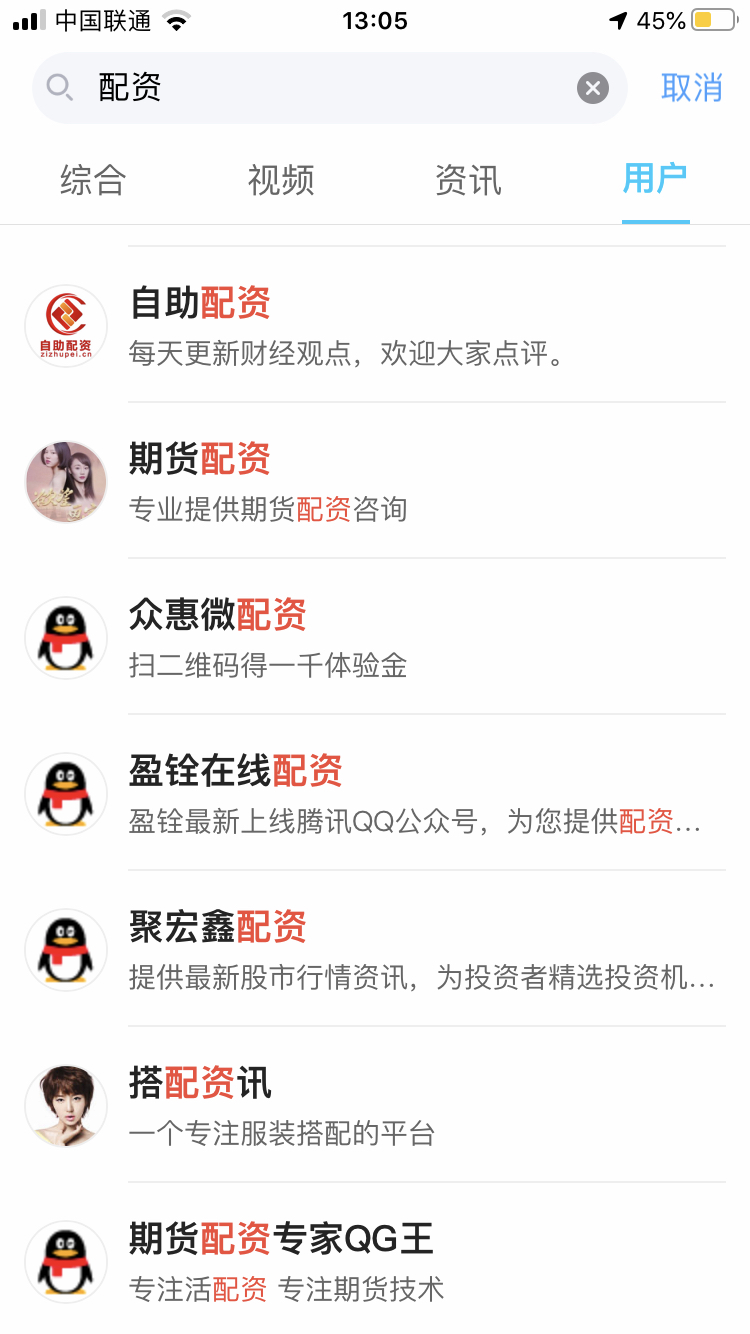This screenshot has height=1334, width=750.
Task: Open the 聚宏鑫配资 penguin avatar
Action: [x=65, y=950]
